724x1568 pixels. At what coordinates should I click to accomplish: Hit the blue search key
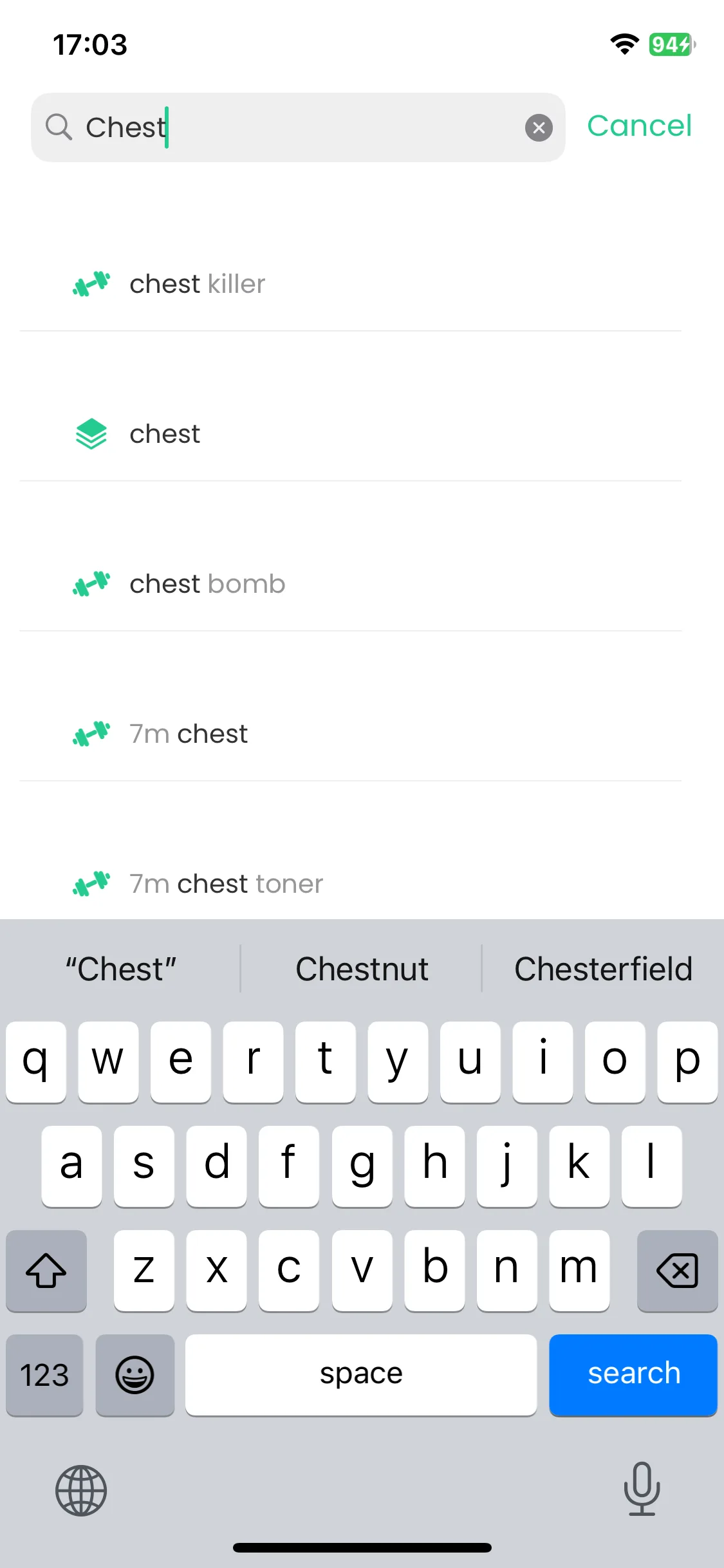[x=633, y=1374]
